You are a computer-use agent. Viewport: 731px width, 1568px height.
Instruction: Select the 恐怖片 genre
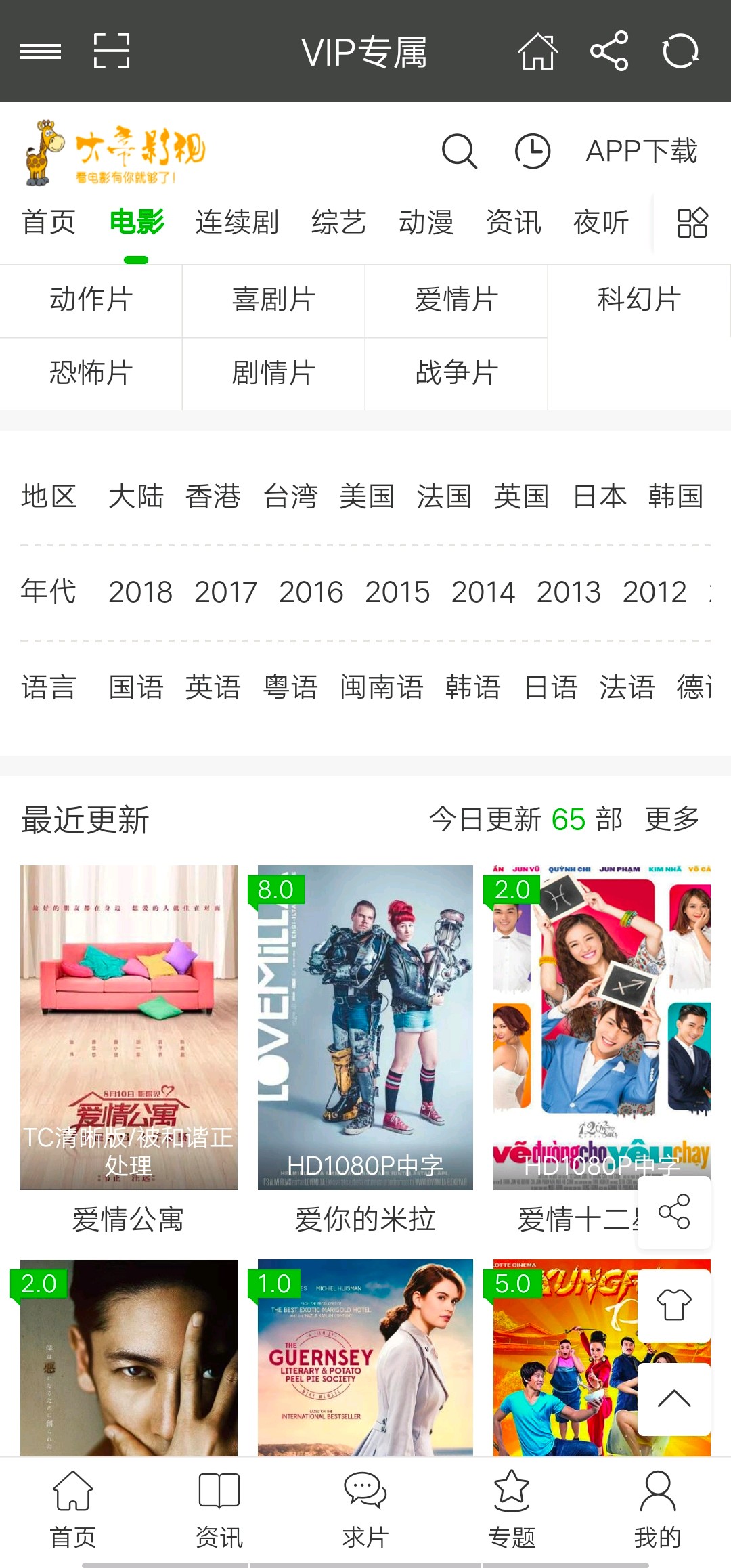91,373
